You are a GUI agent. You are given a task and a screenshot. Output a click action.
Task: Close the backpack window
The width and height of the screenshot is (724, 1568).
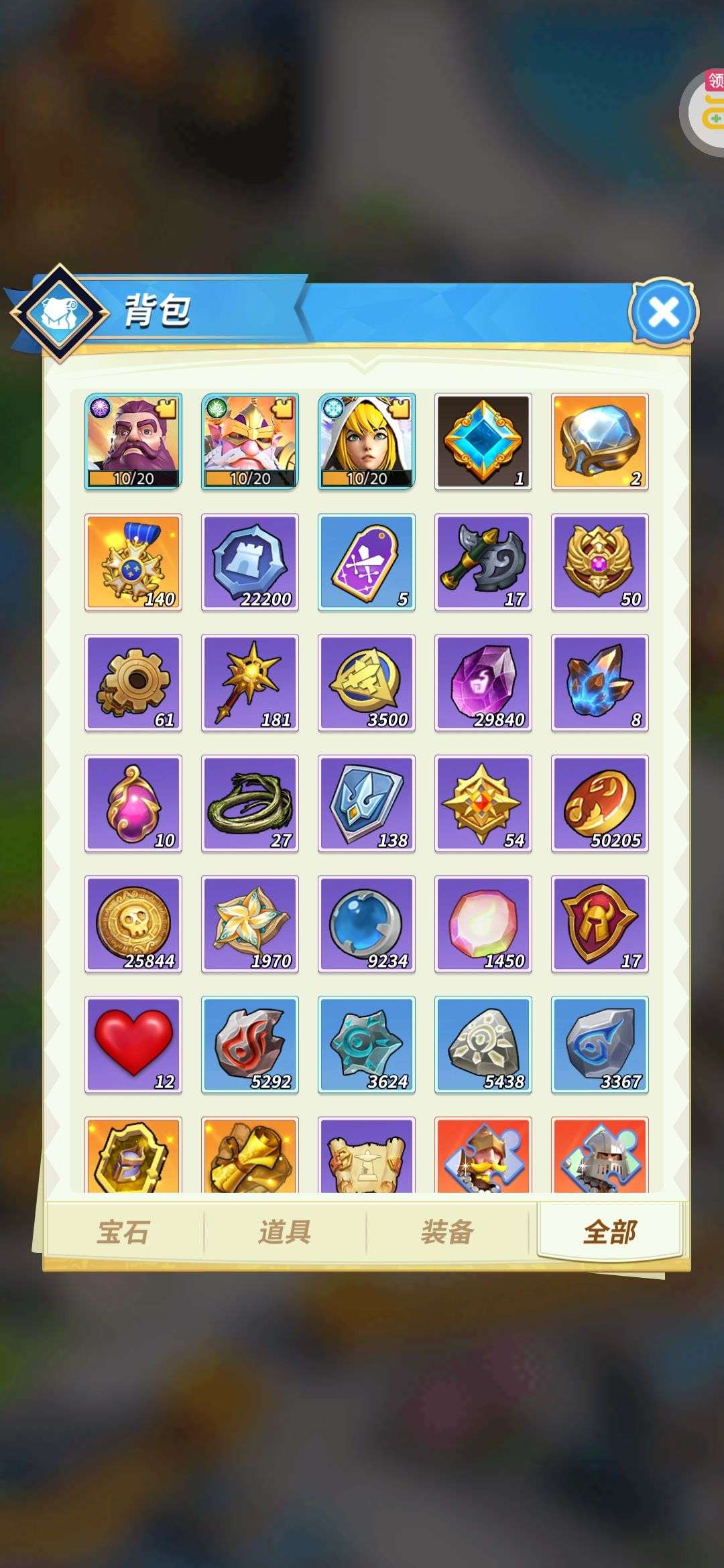click(x=664, y=312)
